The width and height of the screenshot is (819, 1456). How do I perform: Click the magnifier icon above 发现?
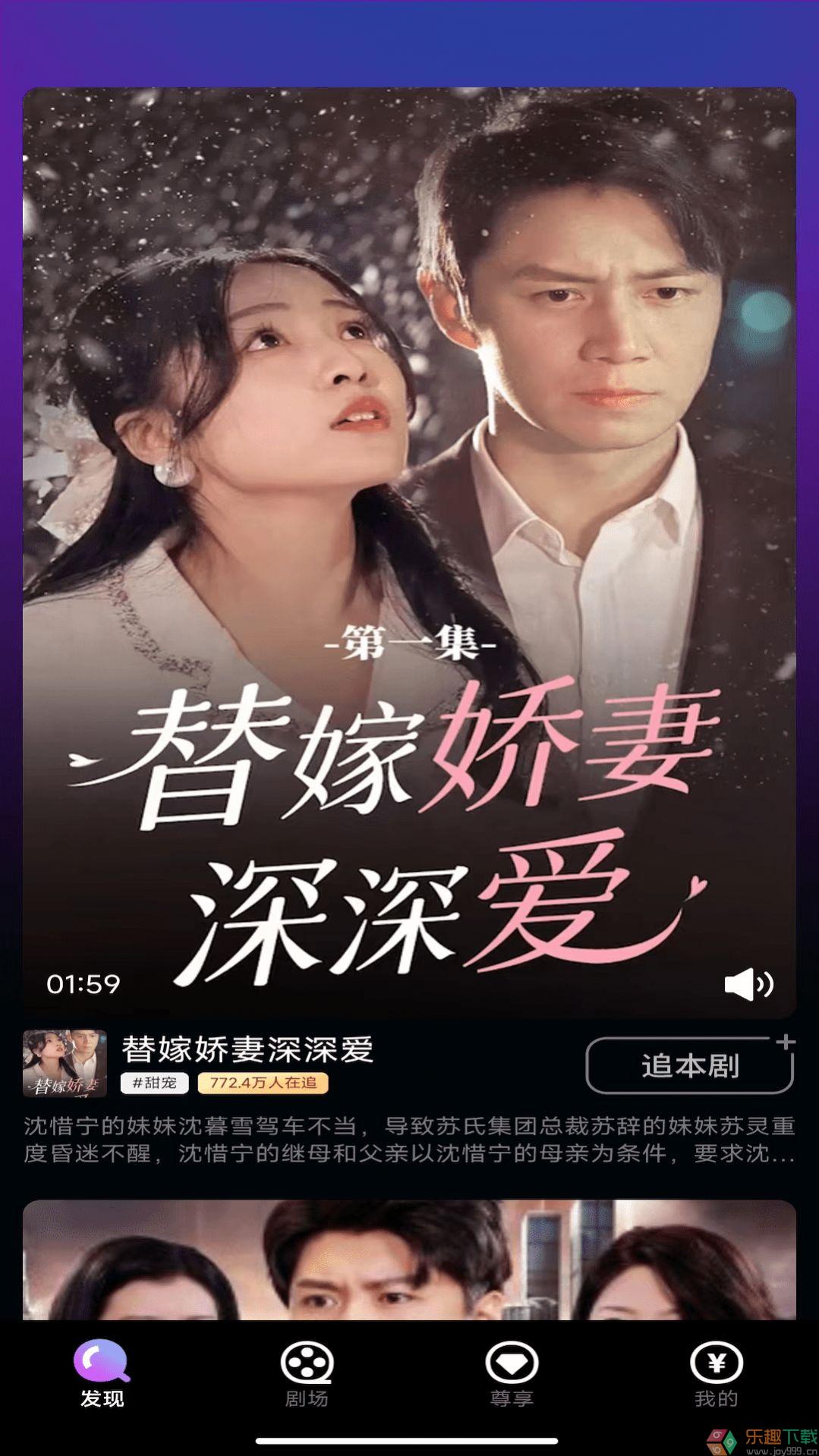[x=101, y=1360]
